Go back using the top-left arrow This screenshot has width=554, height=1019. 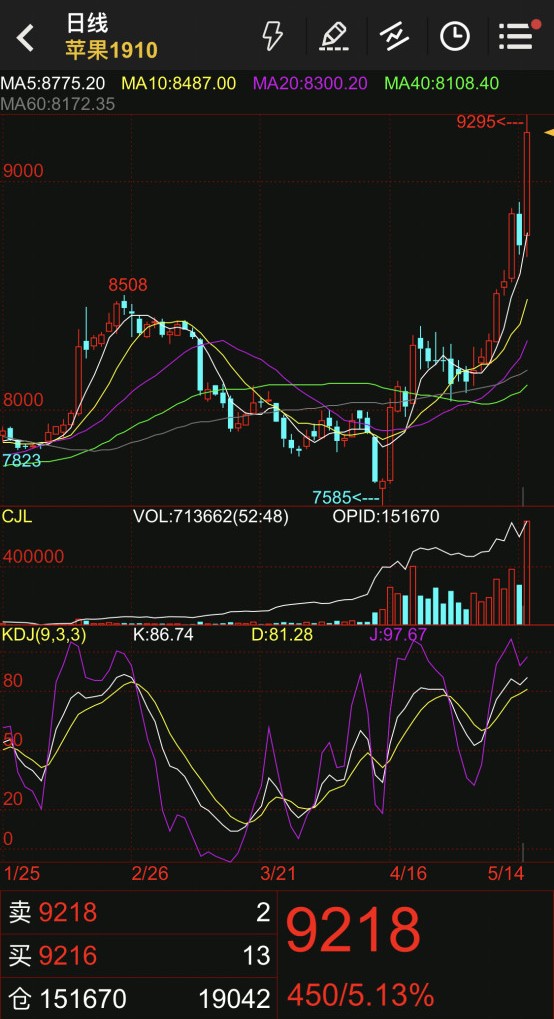click(25, 38)
